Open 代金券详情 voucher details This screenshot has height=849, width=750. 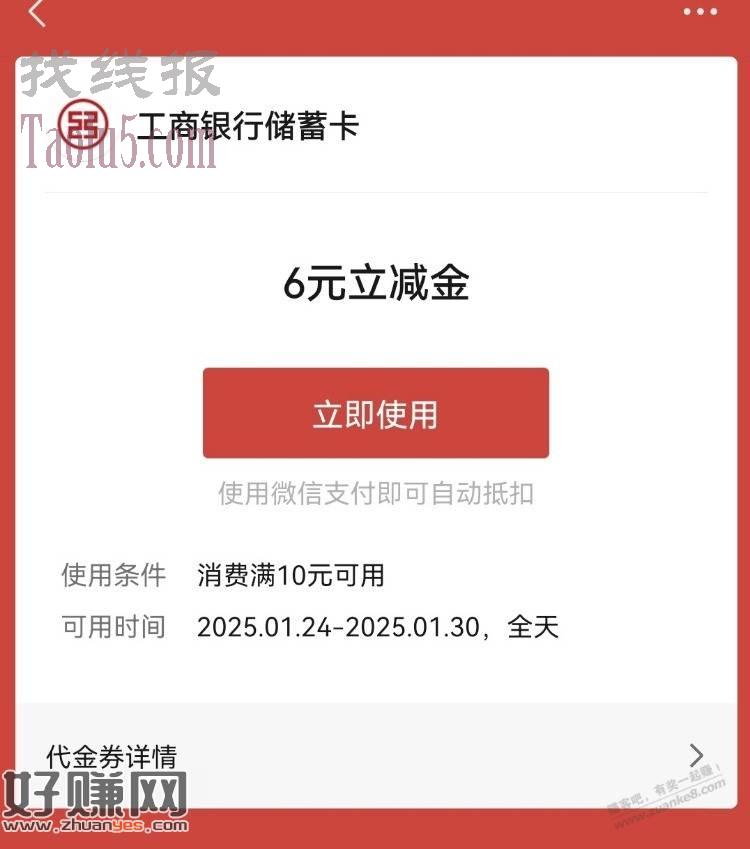[375, 755]
